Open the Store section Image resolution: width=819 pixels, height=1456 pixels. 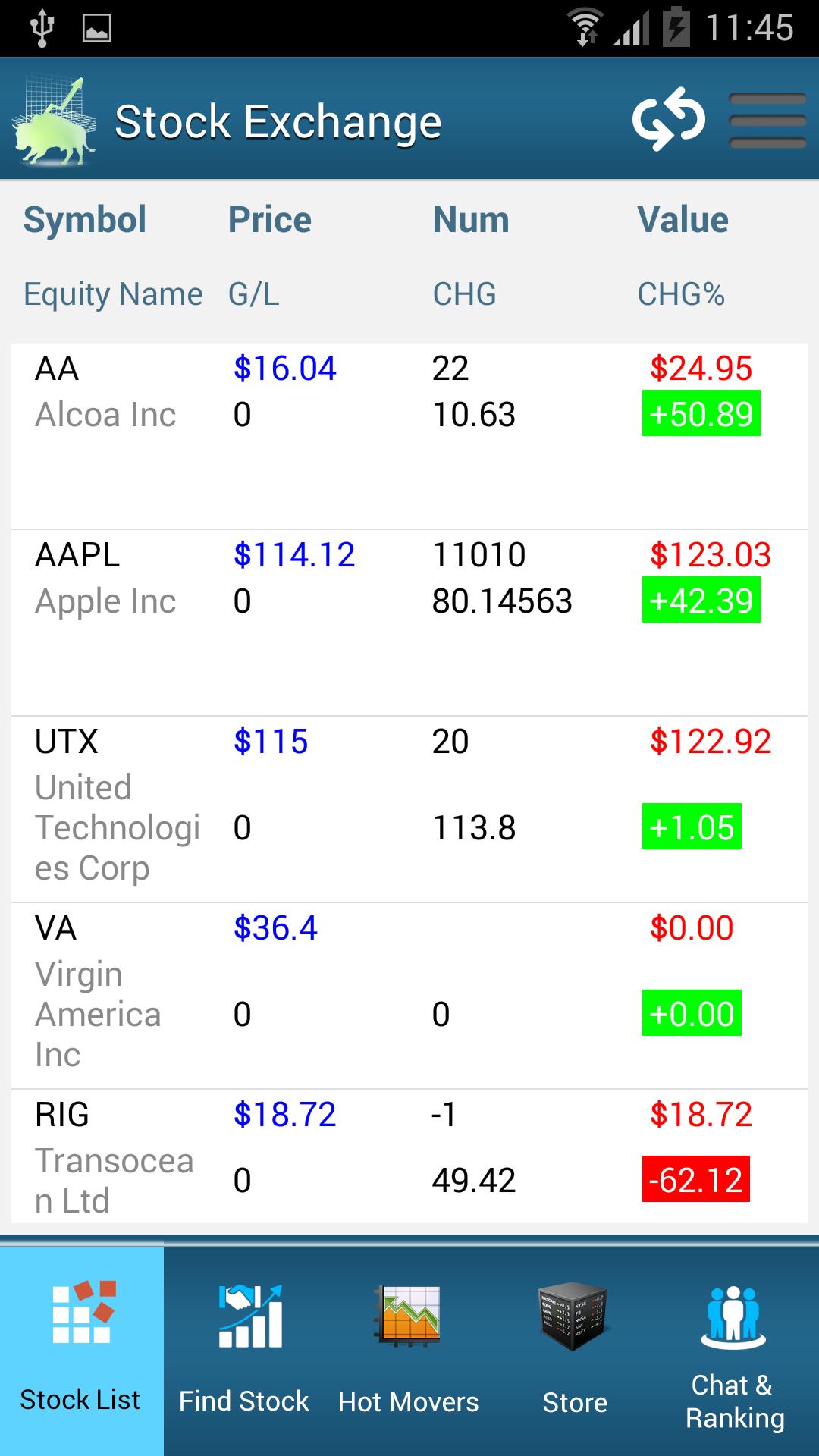pyautogui.click(x=574, y=1403)
